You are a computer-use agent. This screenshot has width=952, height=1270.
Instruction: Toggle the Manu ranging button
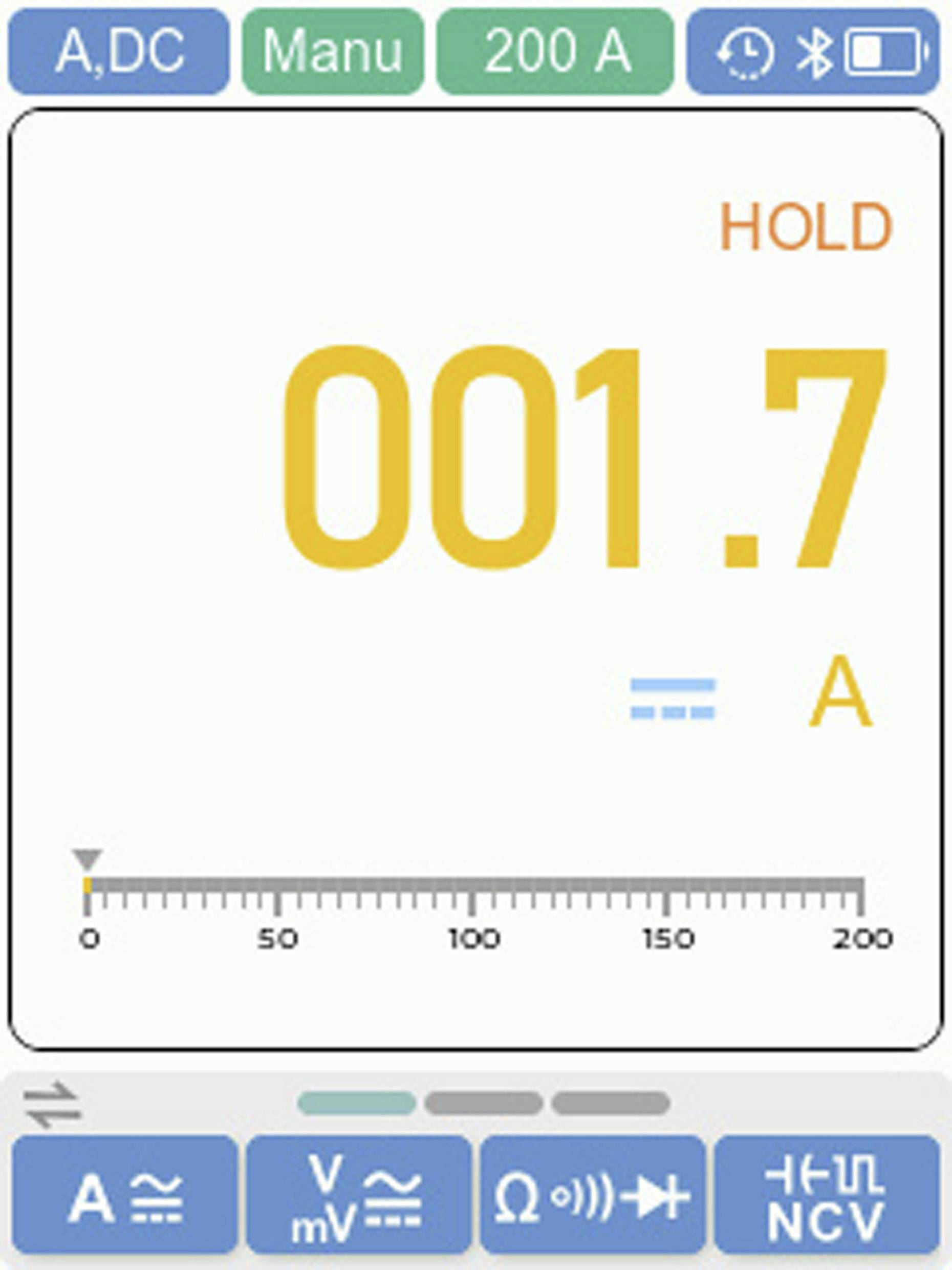(333, 52)
